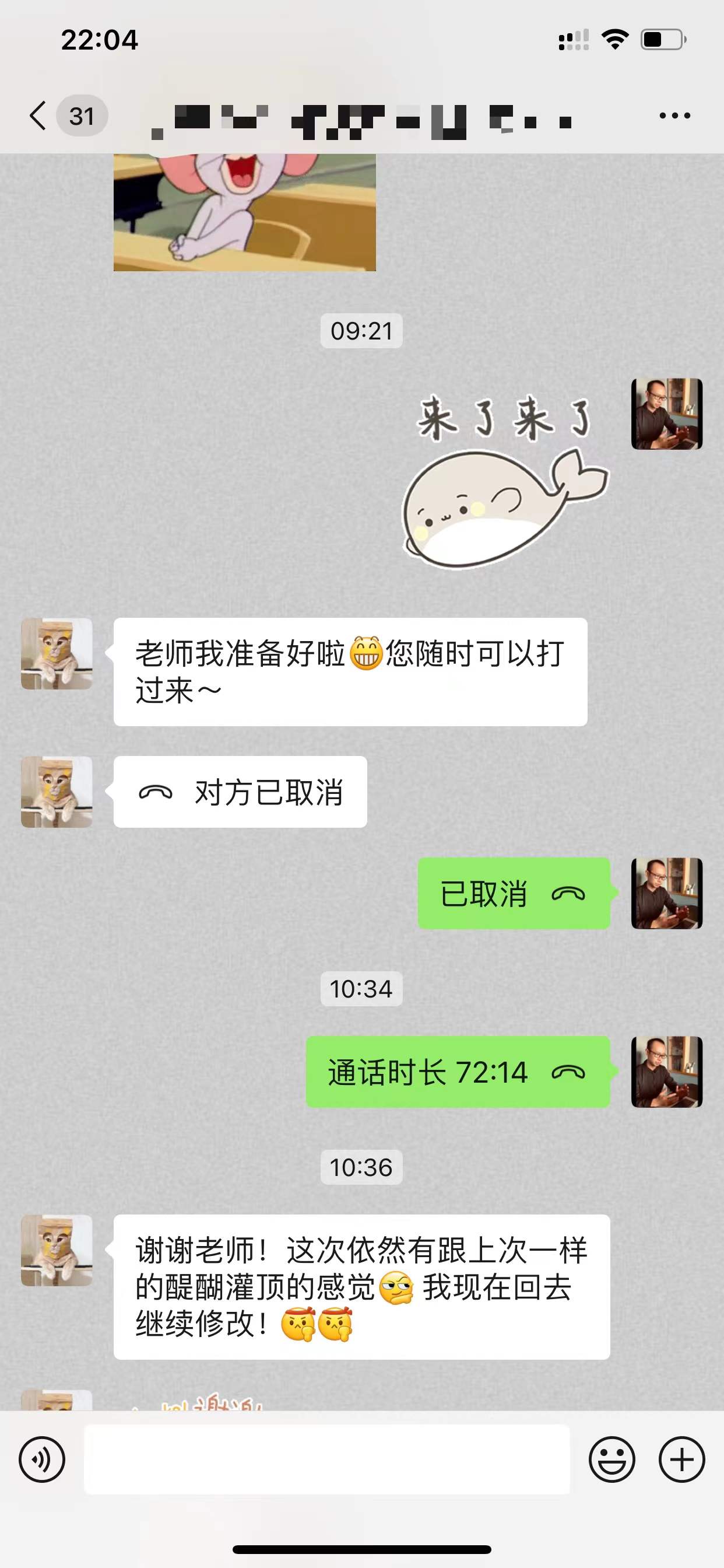Switch to voice message input

[x=41, y=1459]
